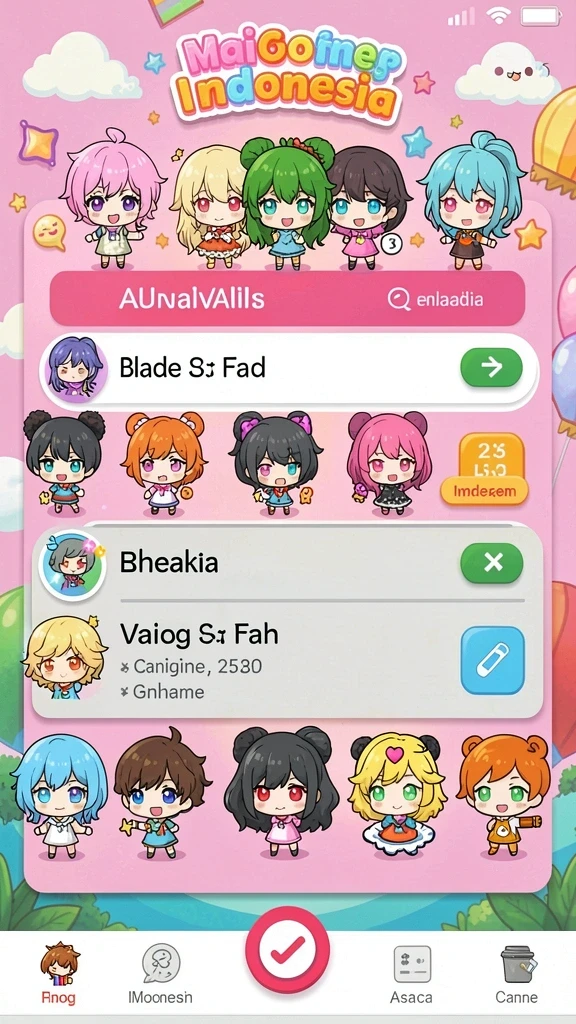Tap the green X button next to Bheakia
Screen dimensions: 576x1024
(492, 562)
